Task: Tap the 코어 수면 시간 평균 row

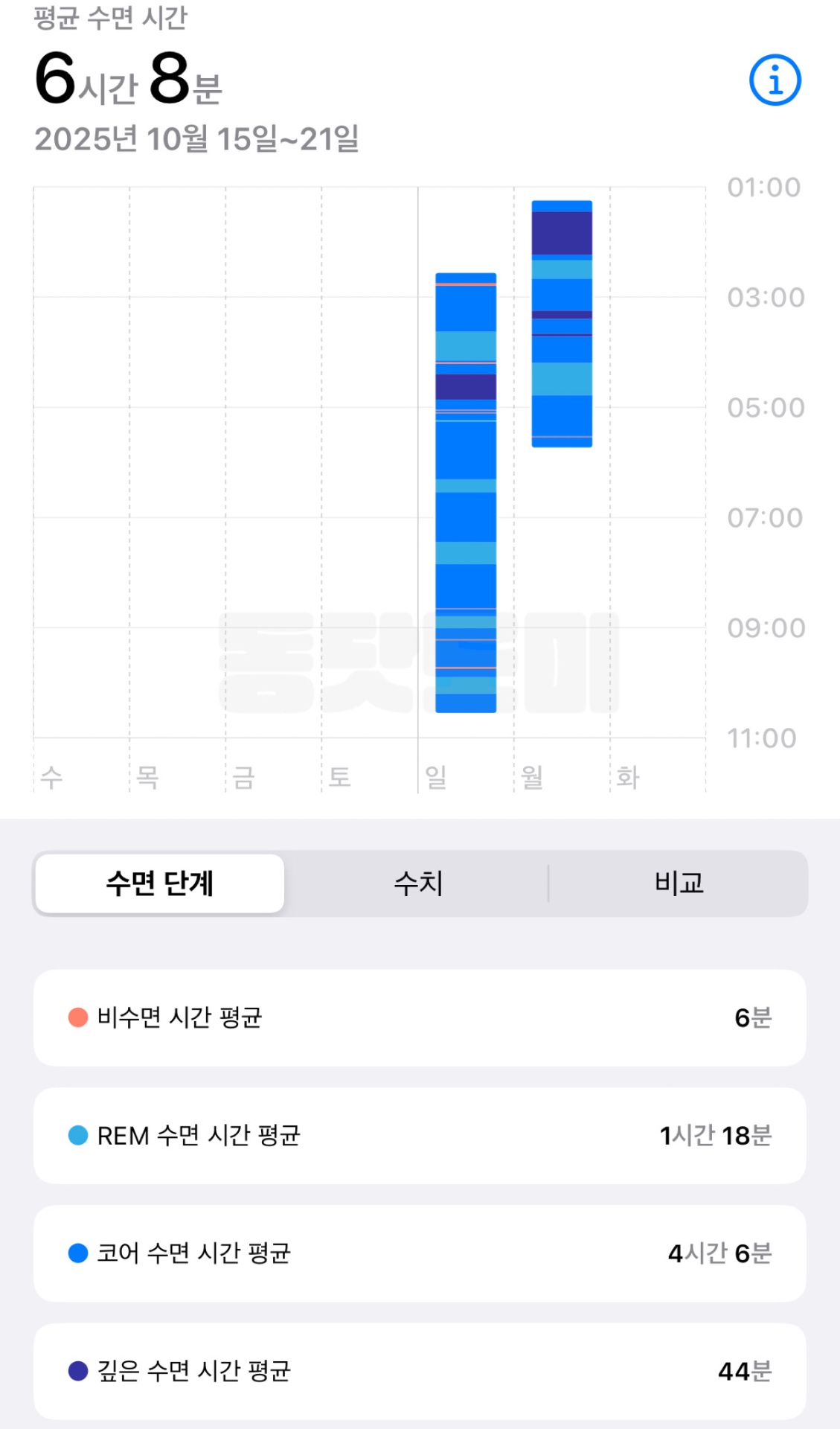Action: click(x=420, y=1253)
